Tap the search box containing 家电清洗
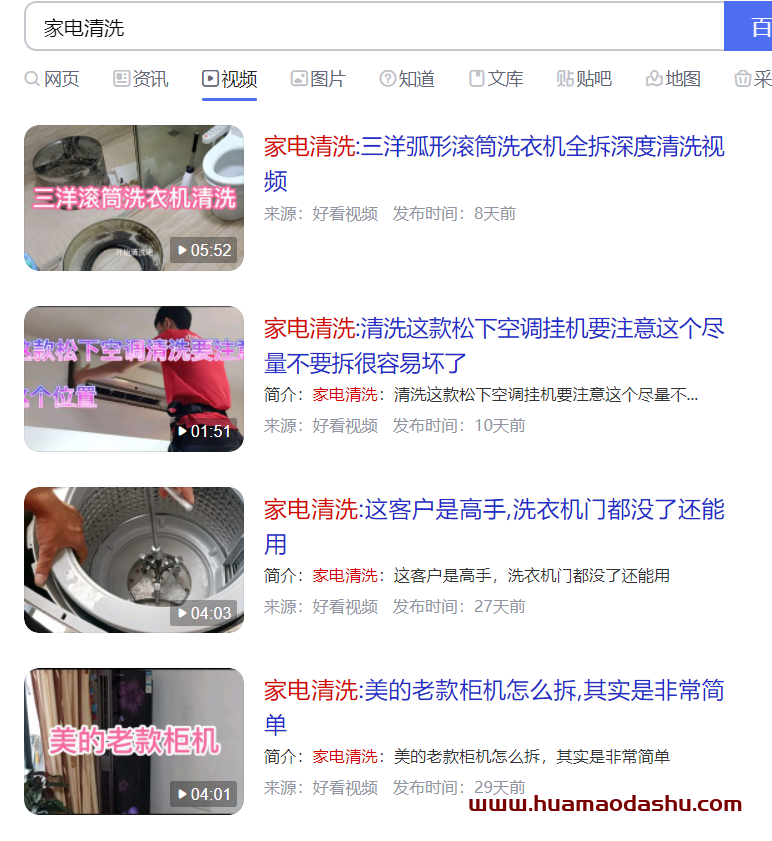772x841 pixels. 370,27
